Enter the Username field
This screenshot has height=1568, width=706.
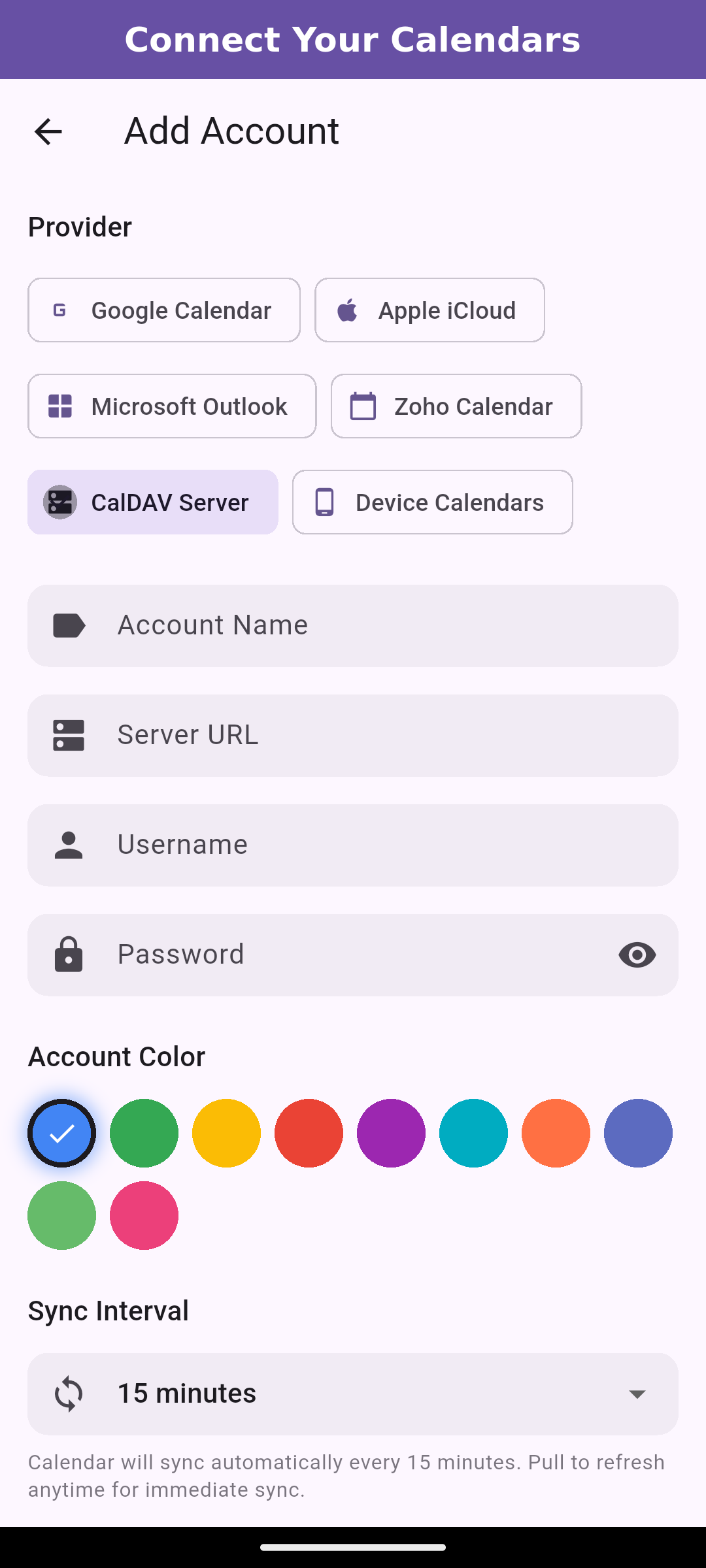point(353,845)
